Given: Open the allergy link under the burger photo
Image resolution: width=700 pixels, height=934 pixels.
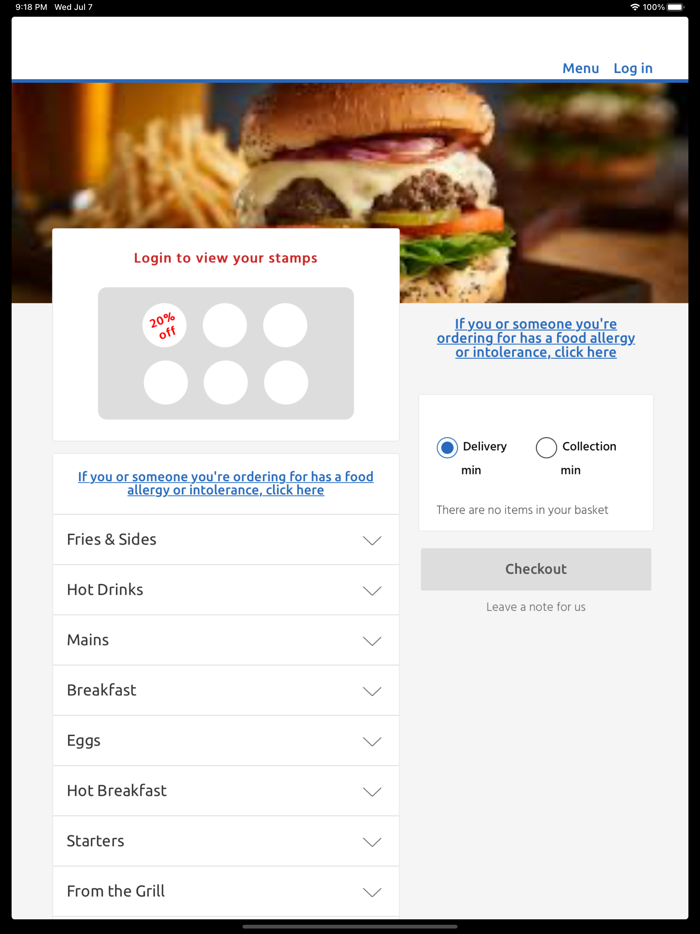Looking at the screenshot, I should point(536,338).
